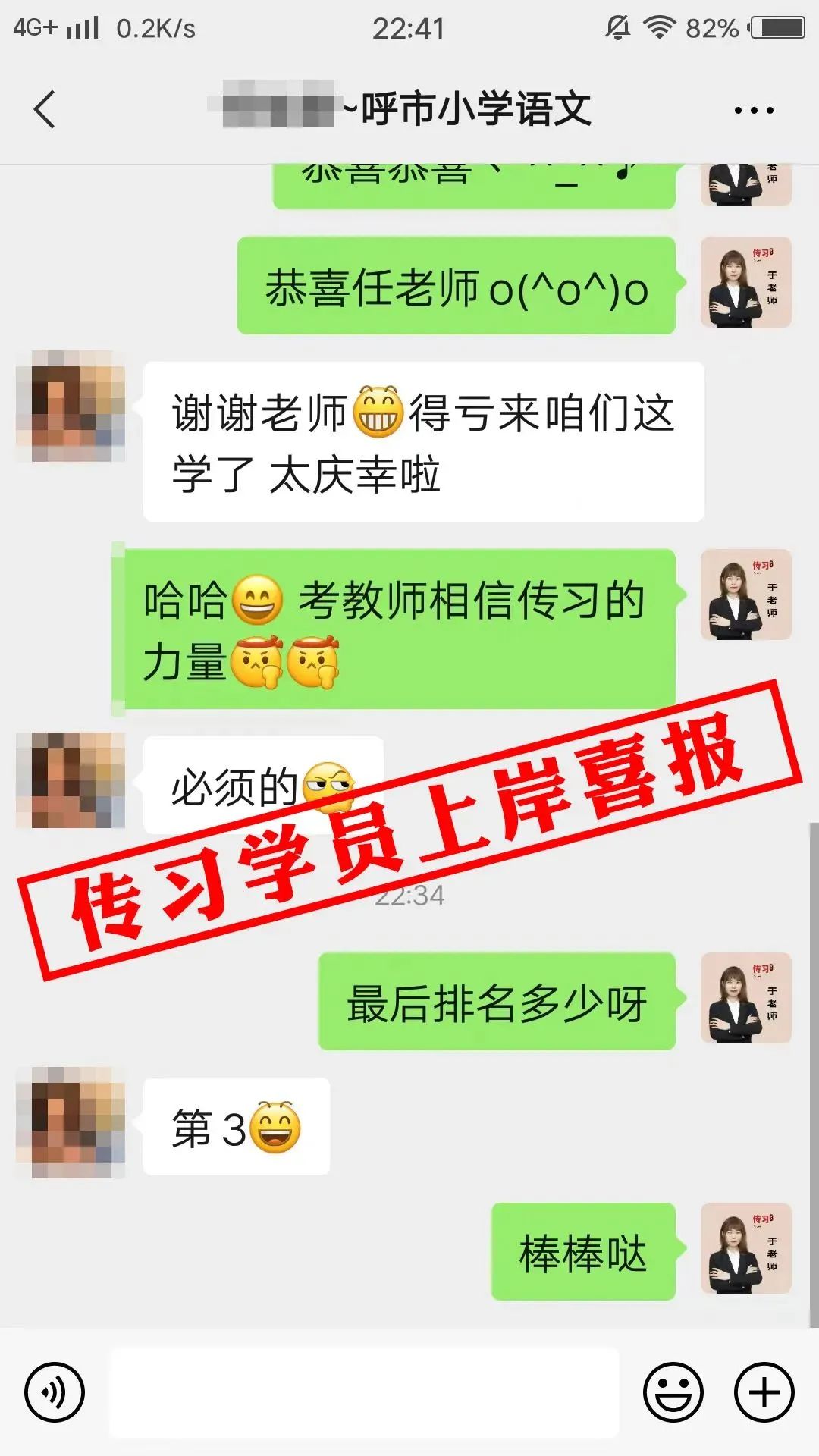The height and width of the screenshot is (1456, 819).
Task: Open the chat's three-dot menu
Action: click(754, 110)
